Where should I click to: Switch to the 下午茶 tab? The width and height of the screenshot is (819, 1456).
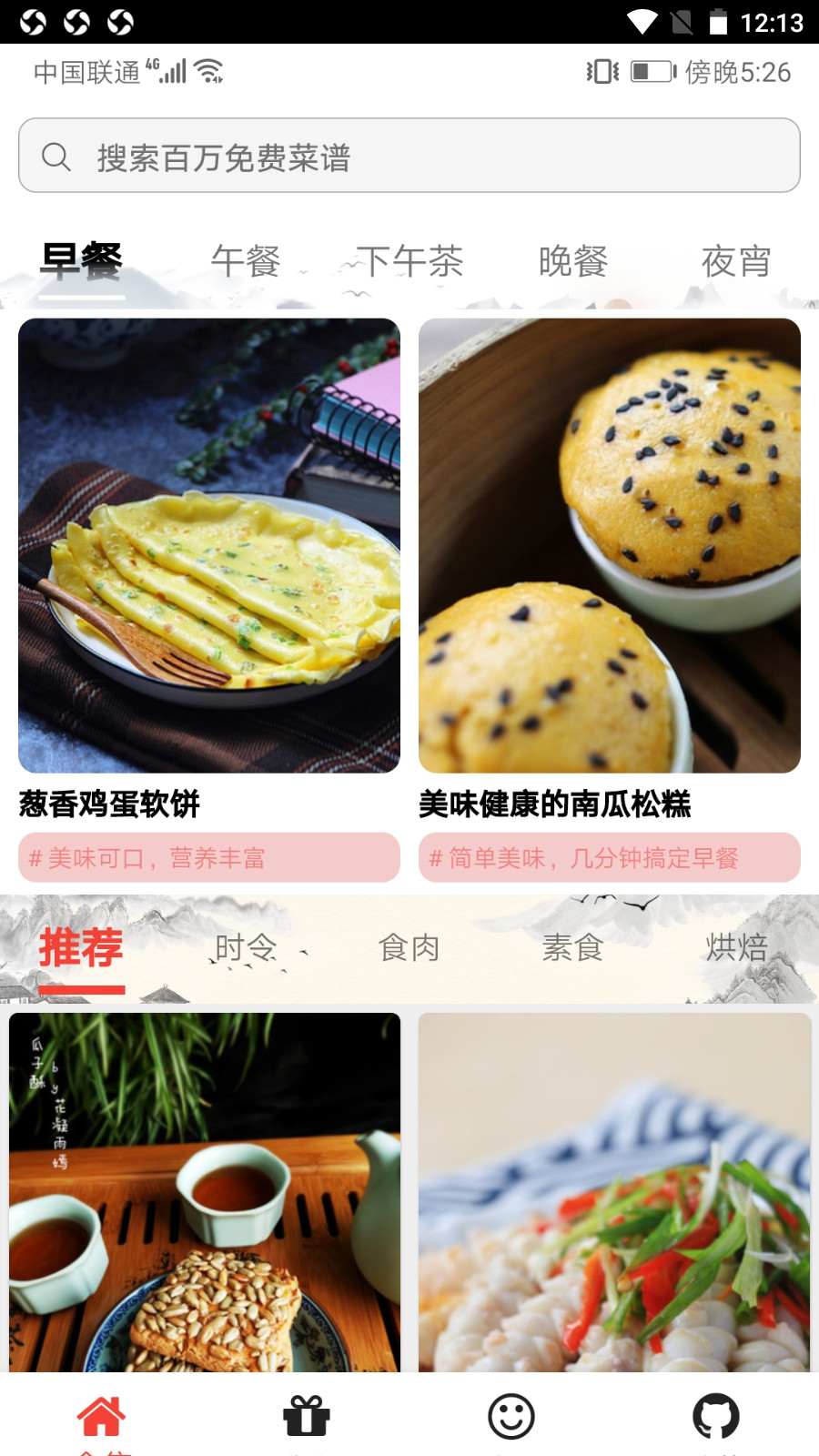[x=409, y=262]
